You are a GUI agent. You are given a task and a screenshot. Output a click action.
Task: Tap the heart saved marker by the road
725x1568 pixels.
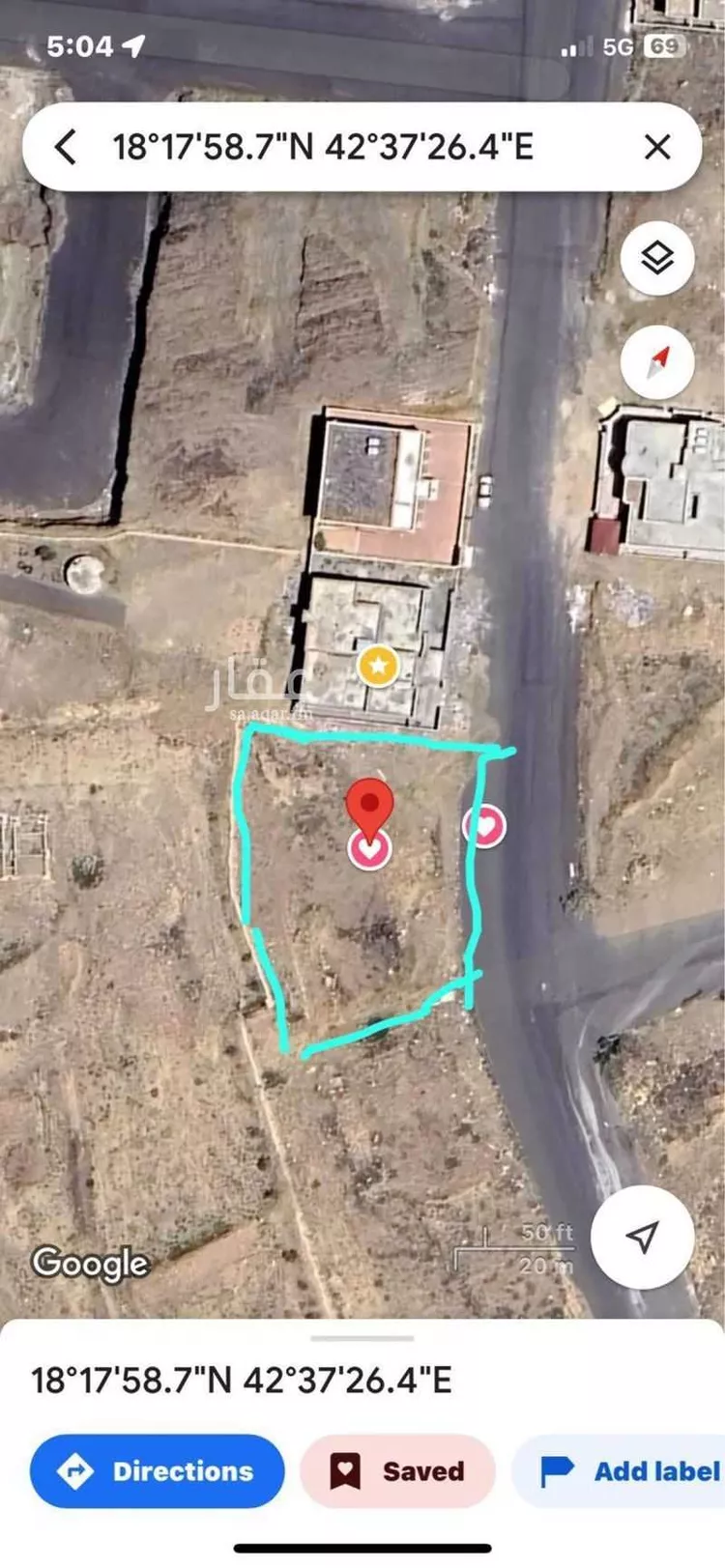pyautogui.click(x=483, y=826)
